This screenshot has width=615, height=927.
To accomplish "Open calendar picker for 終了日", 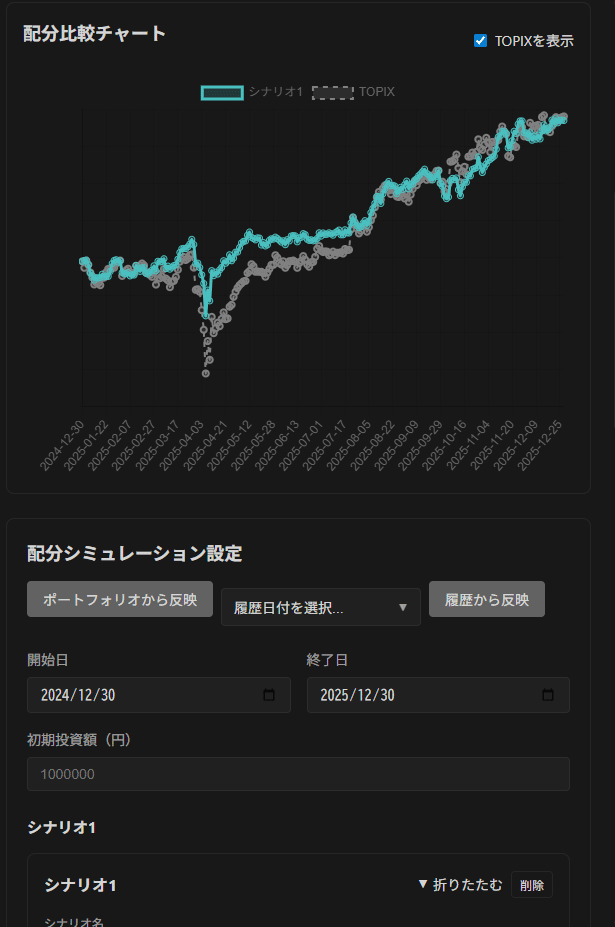I will (x=548, y=695).
